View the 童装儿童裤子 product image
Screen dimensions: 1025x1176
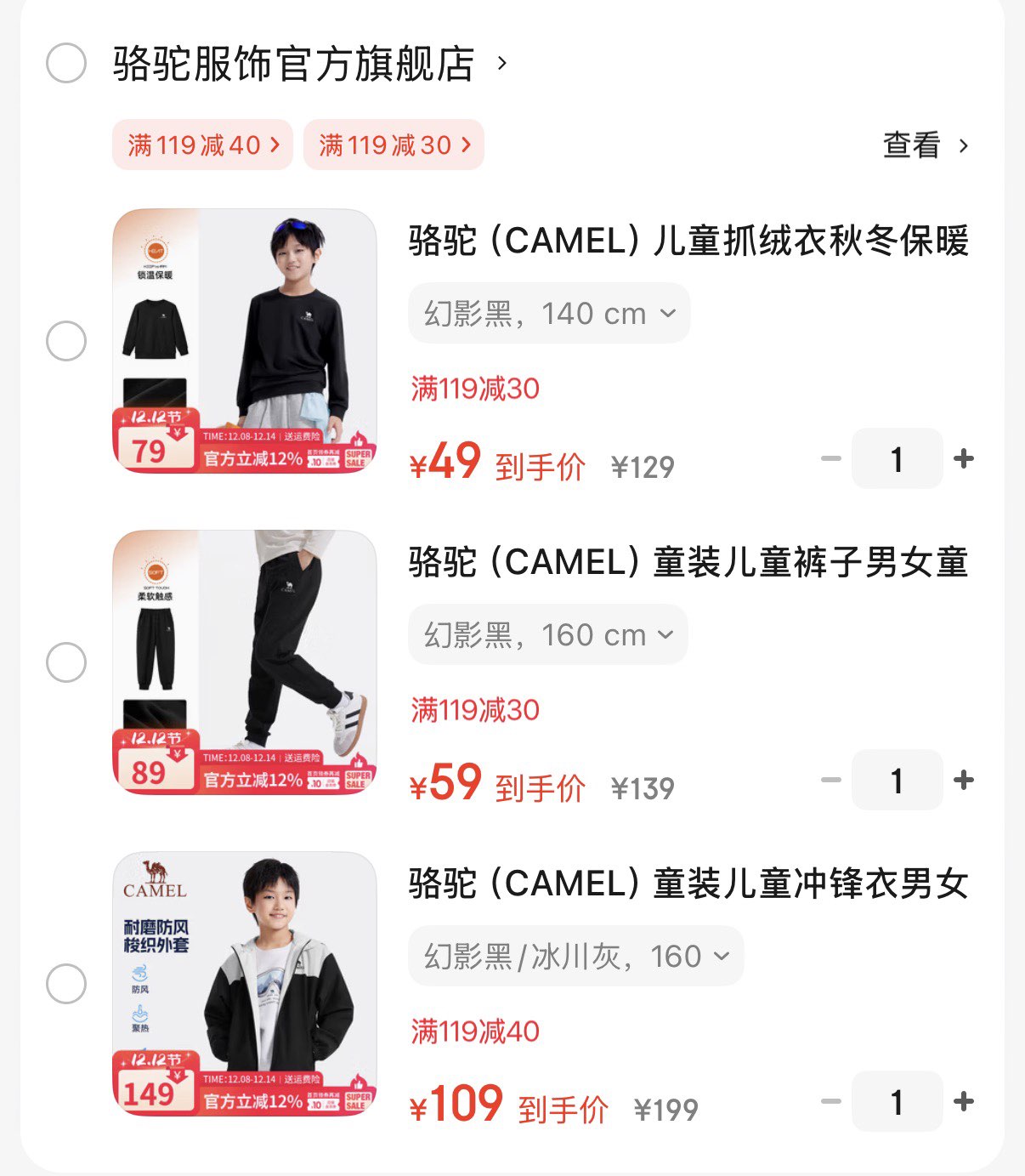pos(245,662)
